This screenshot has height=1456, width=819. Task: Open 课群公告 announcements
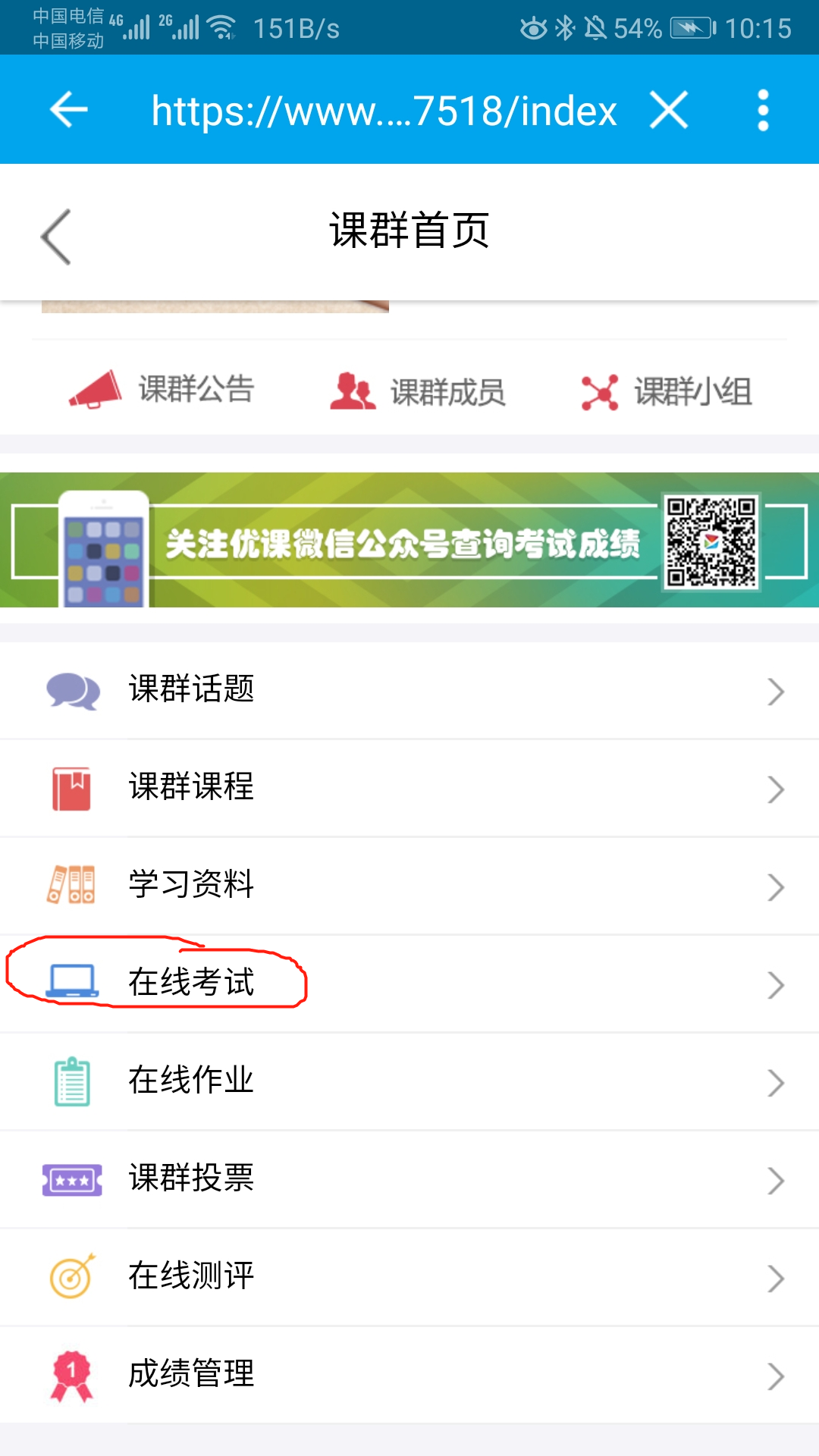click(x=163, y=390)
